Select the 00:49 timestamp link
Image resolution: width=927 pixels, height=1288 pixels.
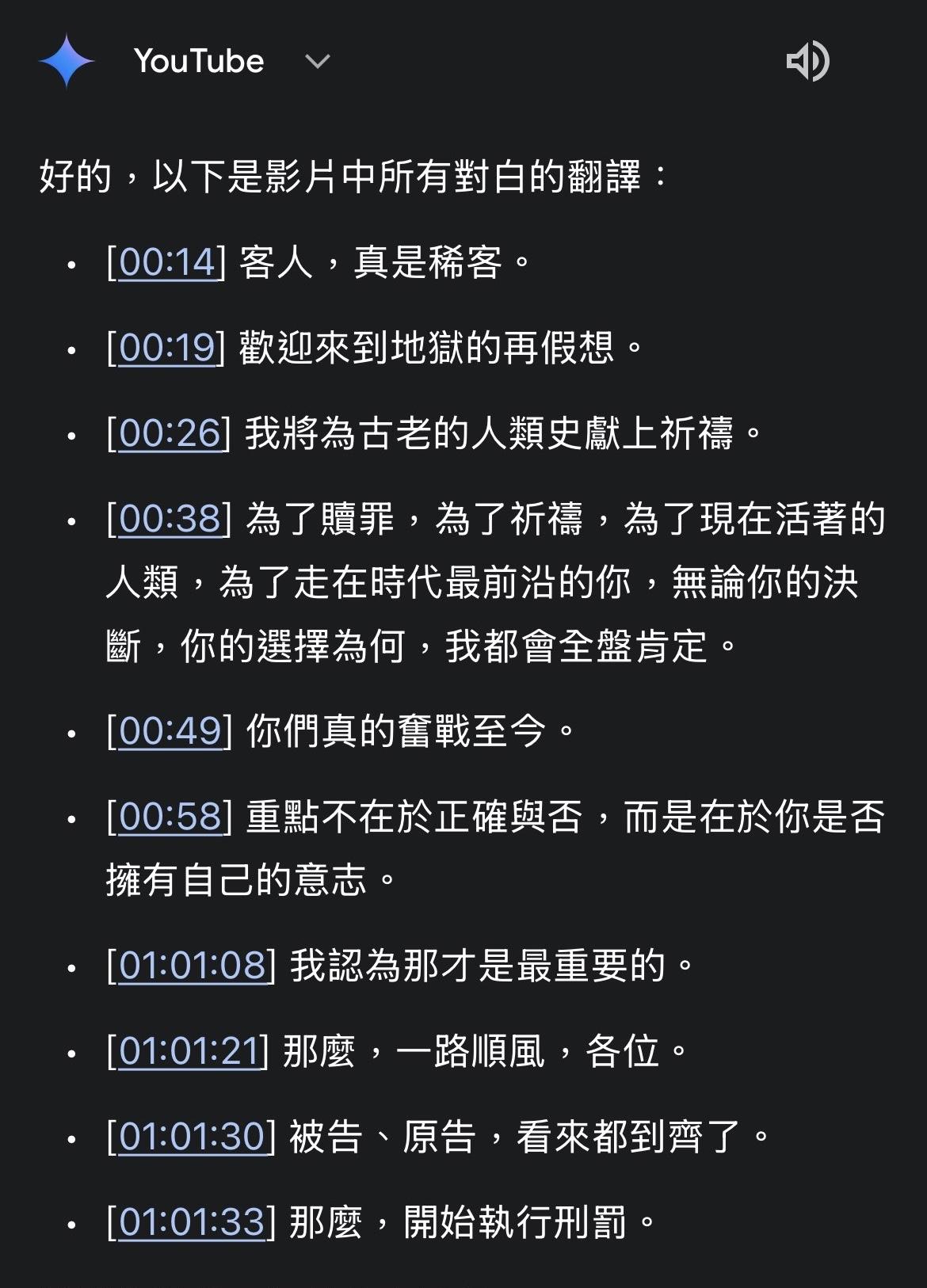coord(170,730)
